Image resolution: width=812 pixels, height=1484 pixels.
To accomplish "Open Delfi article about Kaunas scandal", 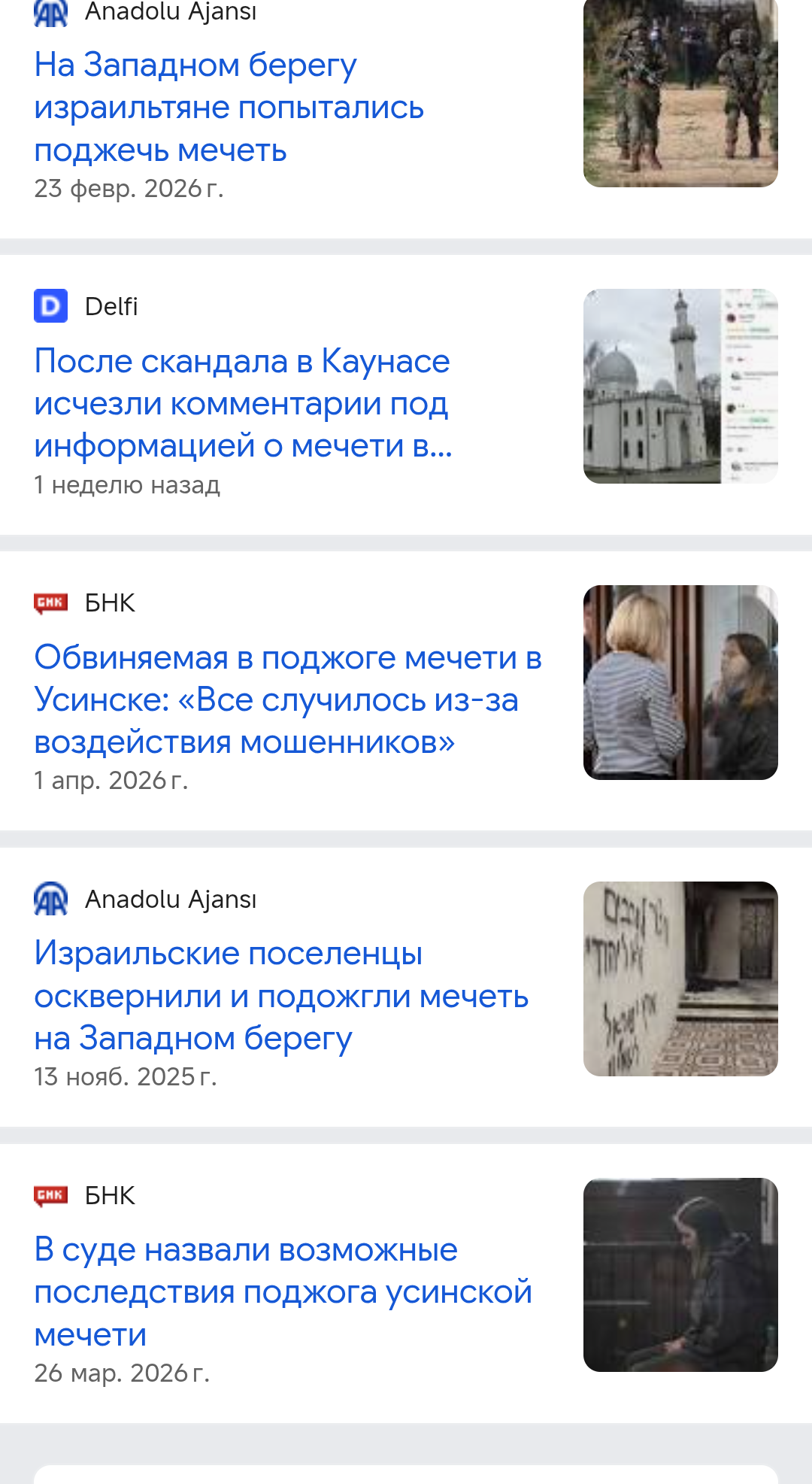I will tap(243, 403).
